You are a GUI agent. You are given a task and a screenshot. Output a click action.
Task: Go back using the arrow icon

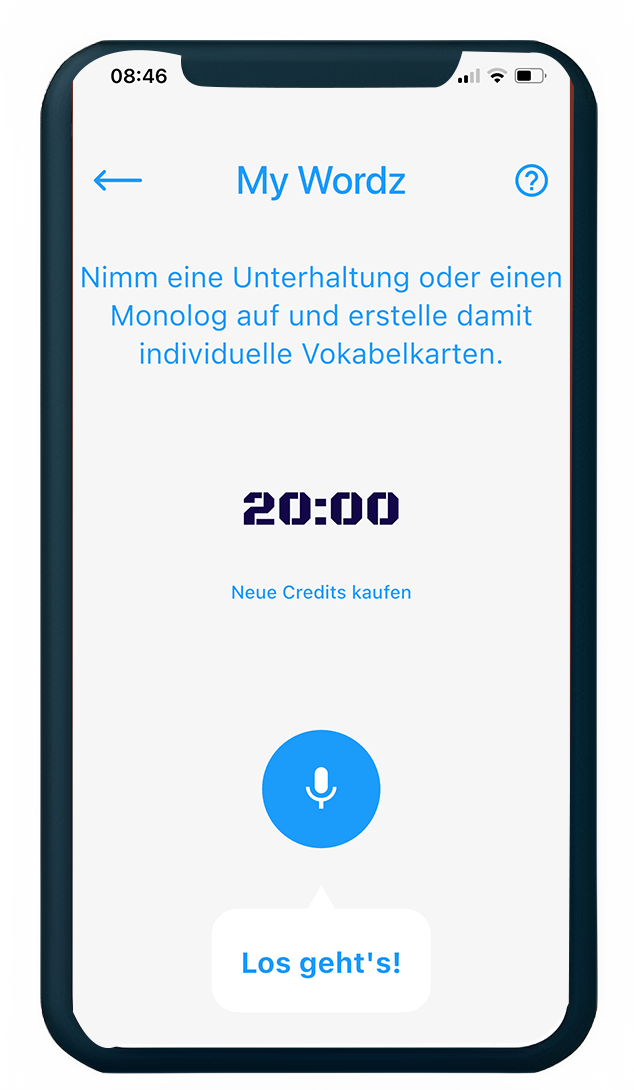point(117,181)
